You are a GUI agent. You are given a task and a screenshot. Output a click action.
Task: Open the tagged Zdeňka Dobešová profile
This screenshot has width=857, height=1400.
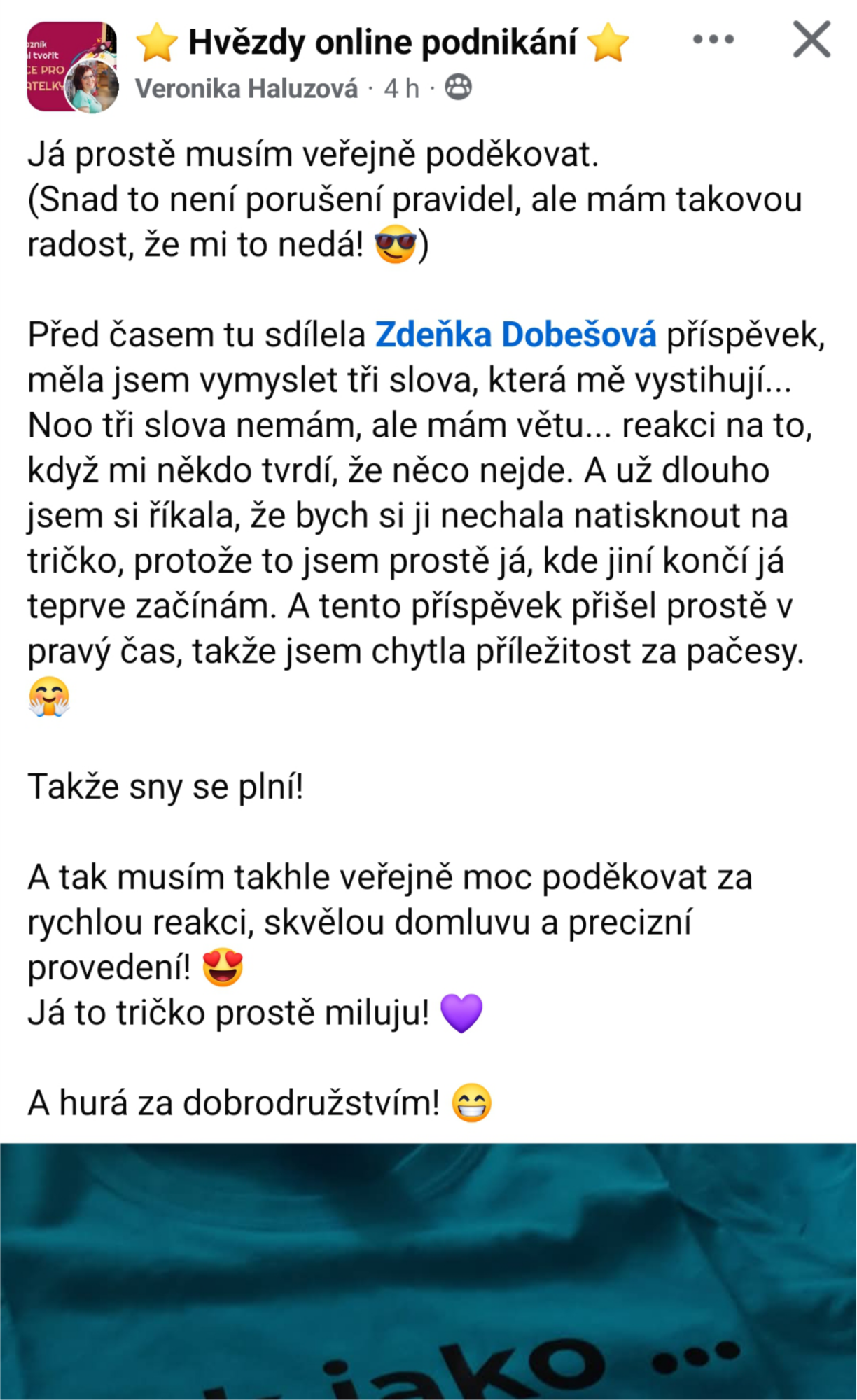tap(515, 335)
